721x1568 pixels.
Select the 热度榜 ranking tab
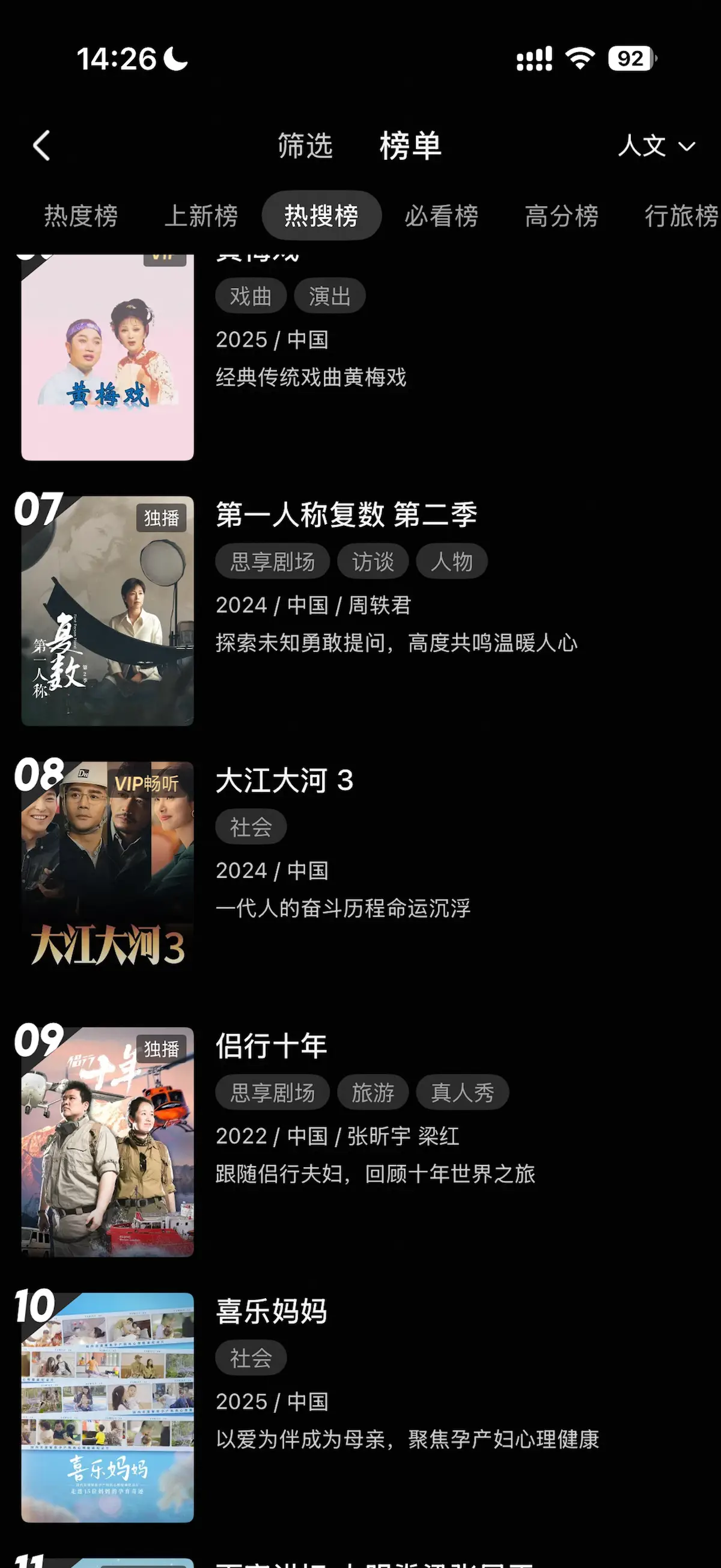(x=81, y=216)
